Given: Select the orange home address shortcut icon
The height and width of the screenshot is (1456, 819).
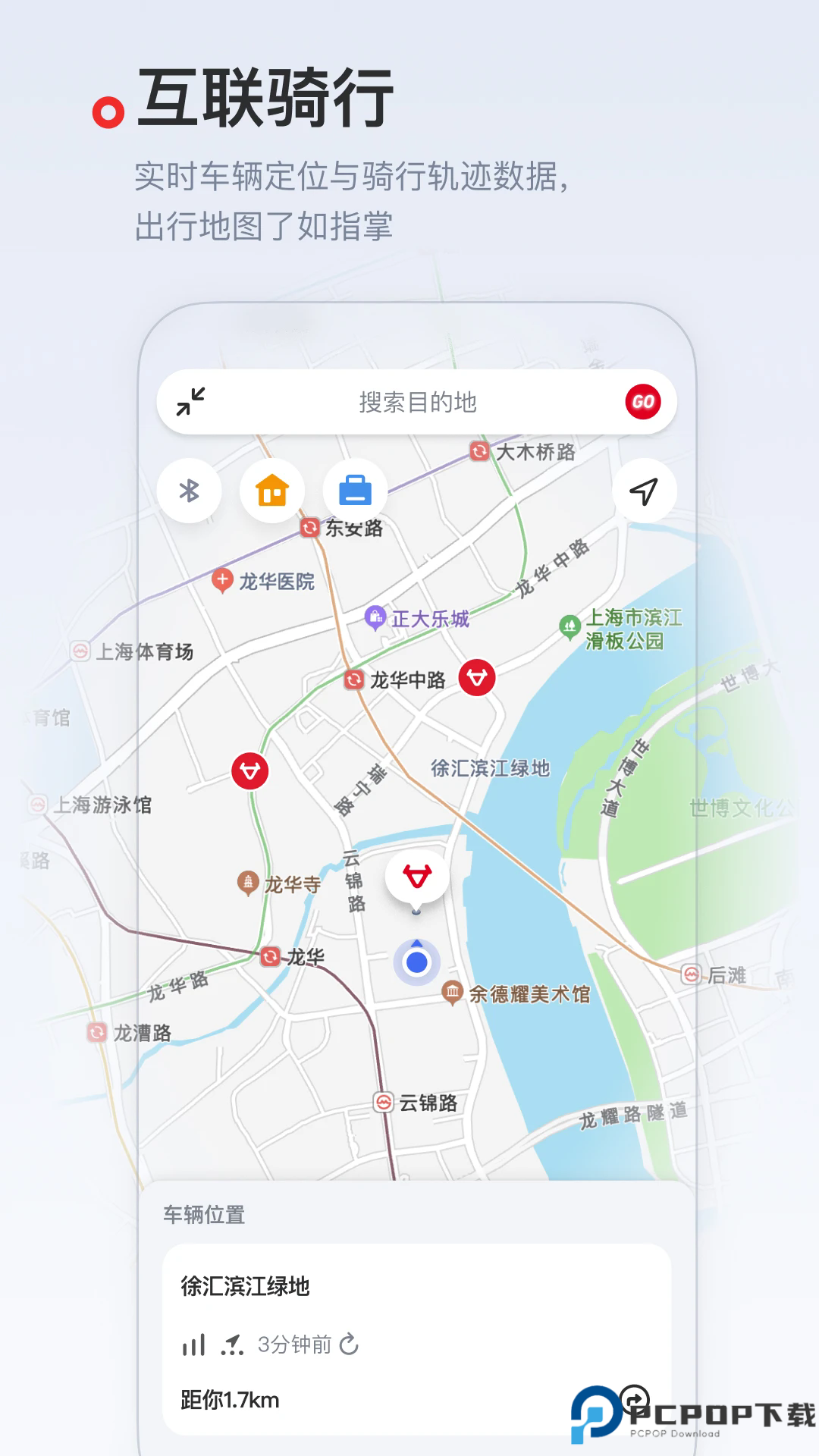Looking at the screenshot, I should (273, 491).
